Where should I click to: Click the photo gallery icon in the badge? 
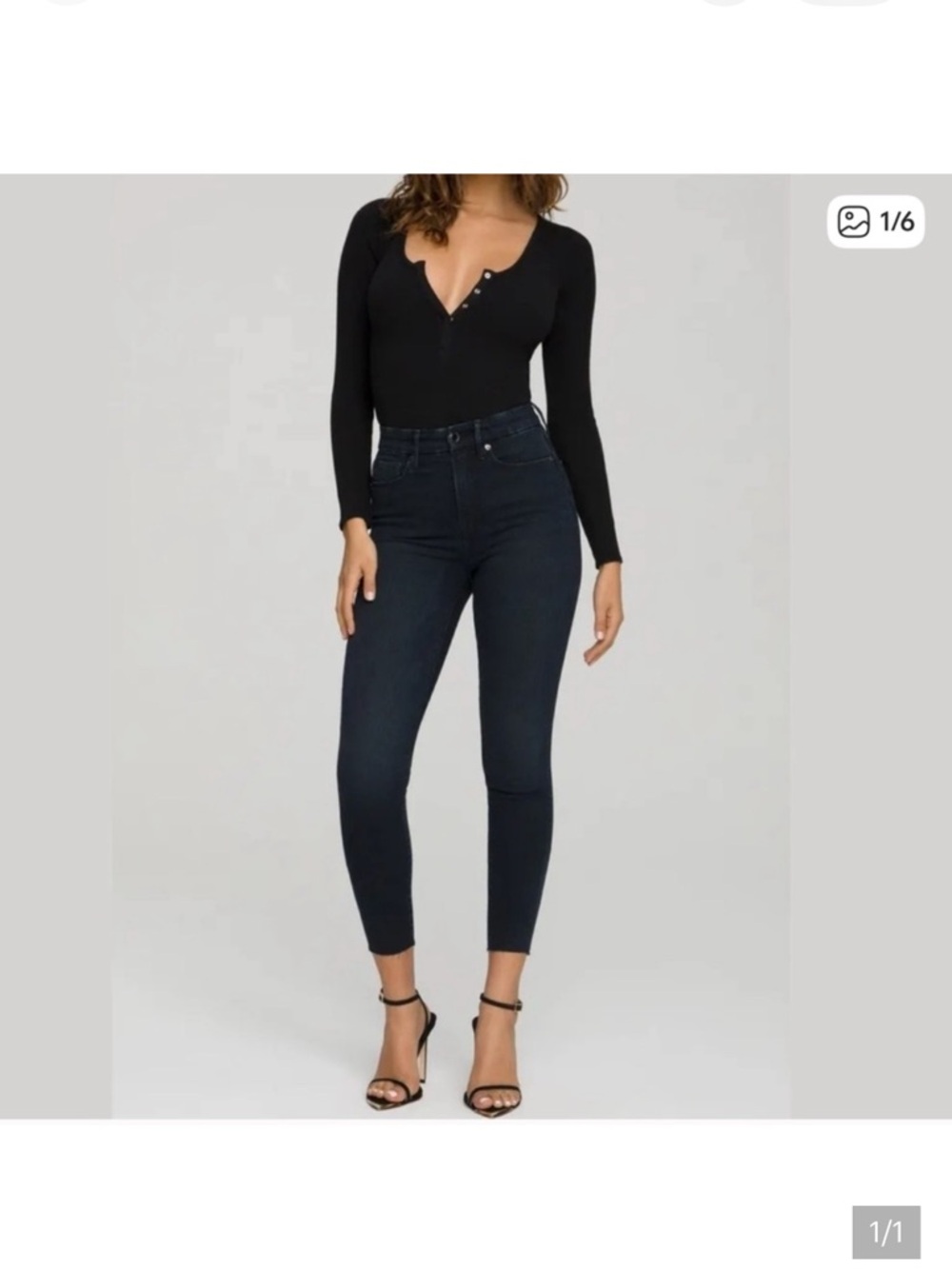(x=855, y=221)
